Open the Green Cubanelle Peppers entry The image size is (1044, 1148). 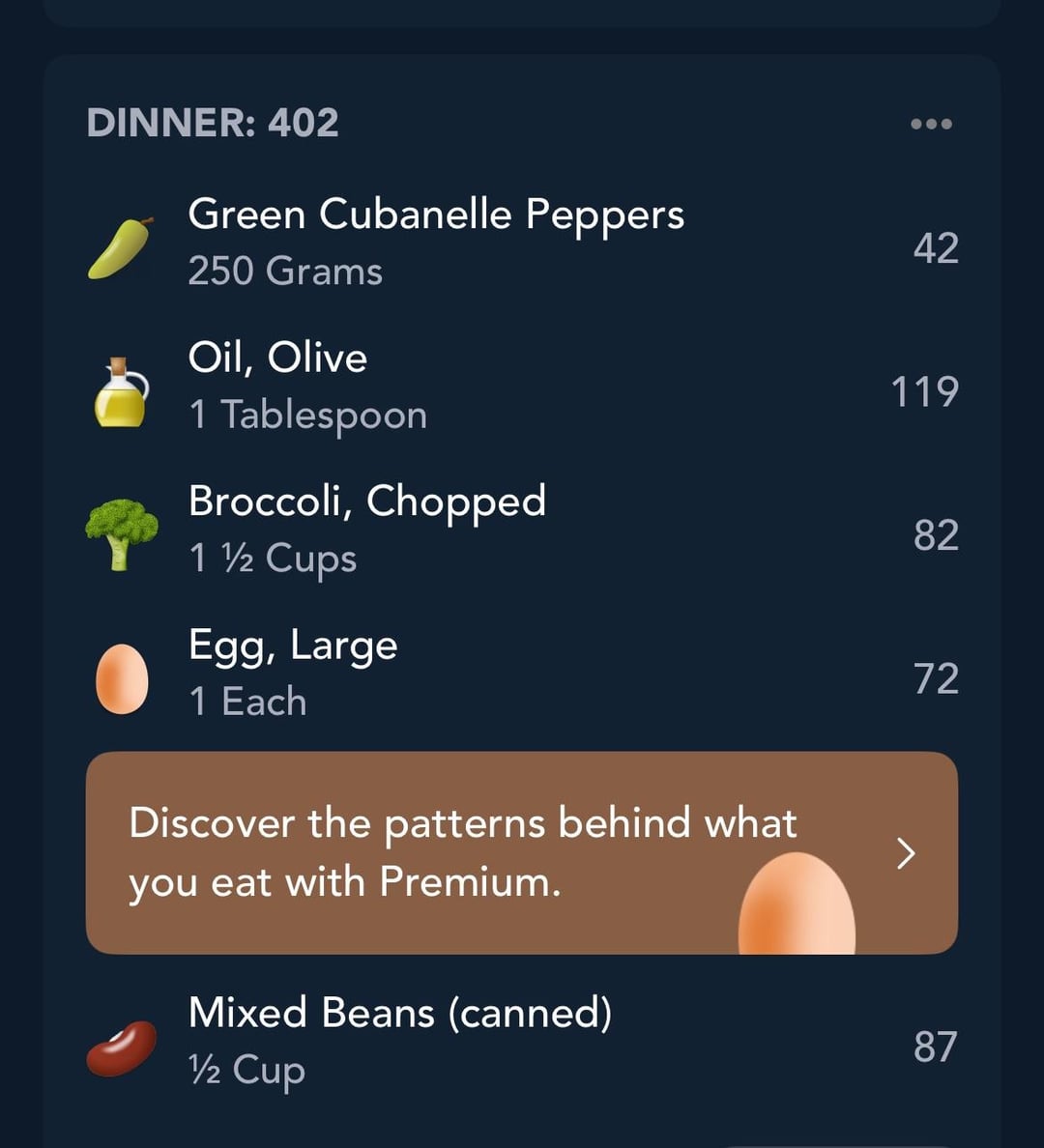click(x=435, y=242)
